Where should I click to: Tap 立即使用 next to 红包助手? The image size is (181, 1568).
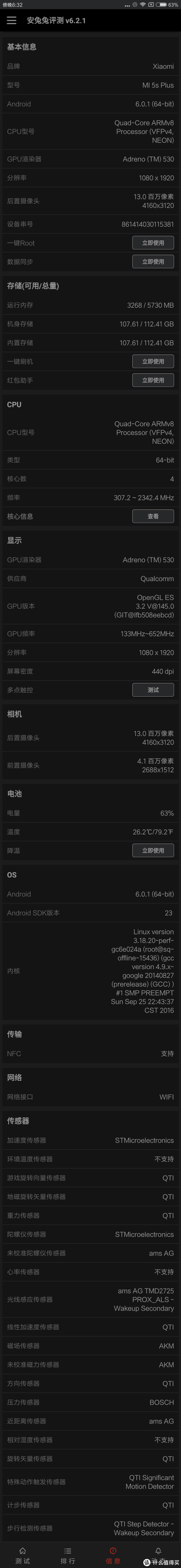click(x=153, y=380)
